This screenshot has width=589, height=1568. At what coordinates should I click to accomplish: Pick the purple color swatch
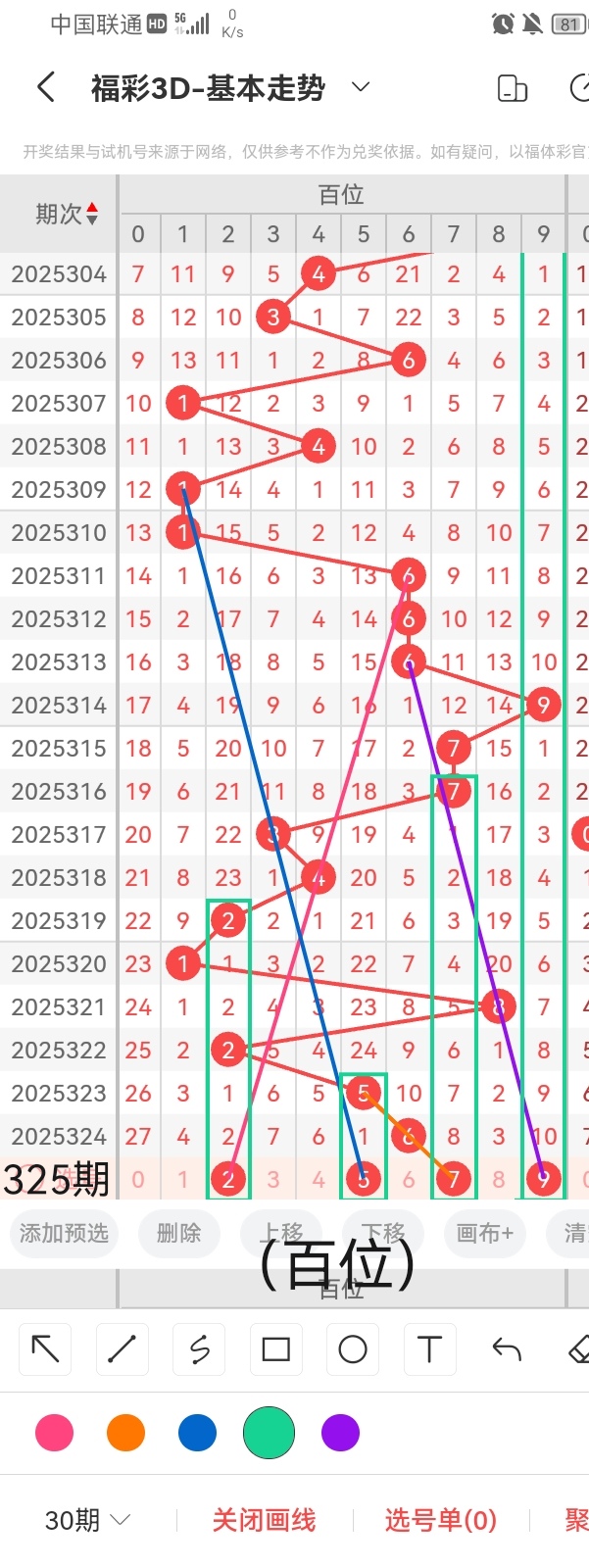(340, 1433)
